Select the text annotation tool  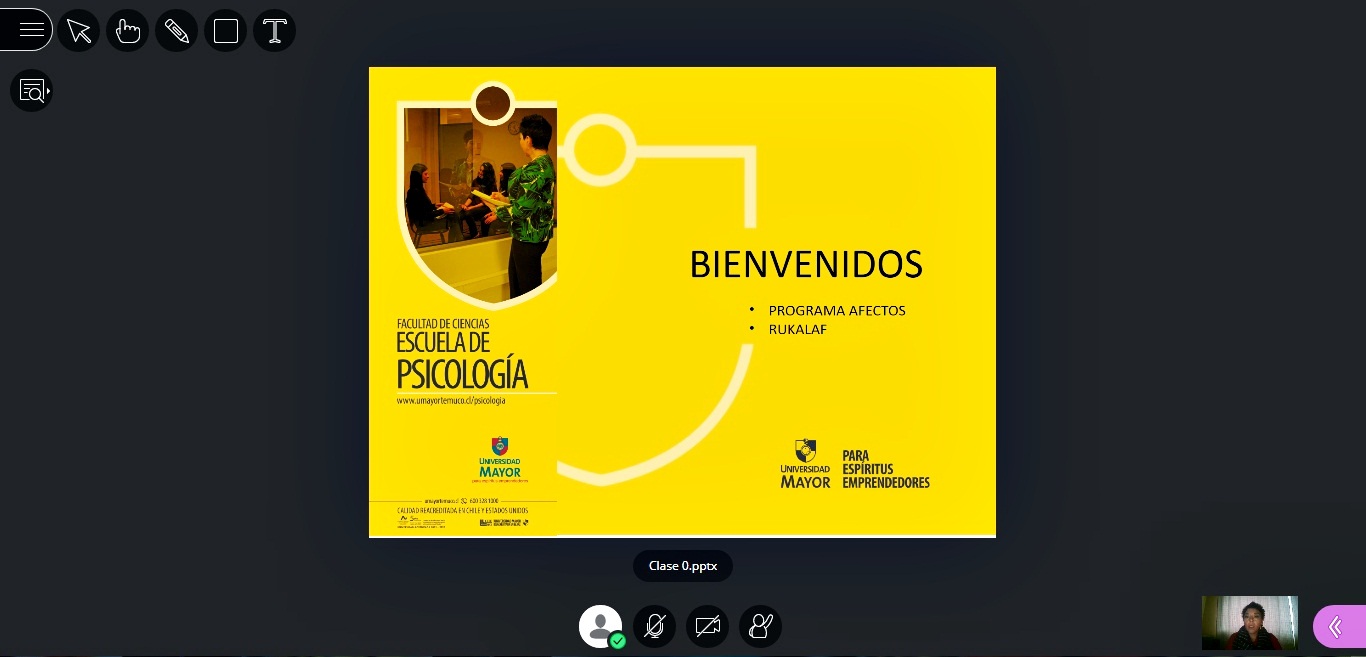(x=275, y=31)
